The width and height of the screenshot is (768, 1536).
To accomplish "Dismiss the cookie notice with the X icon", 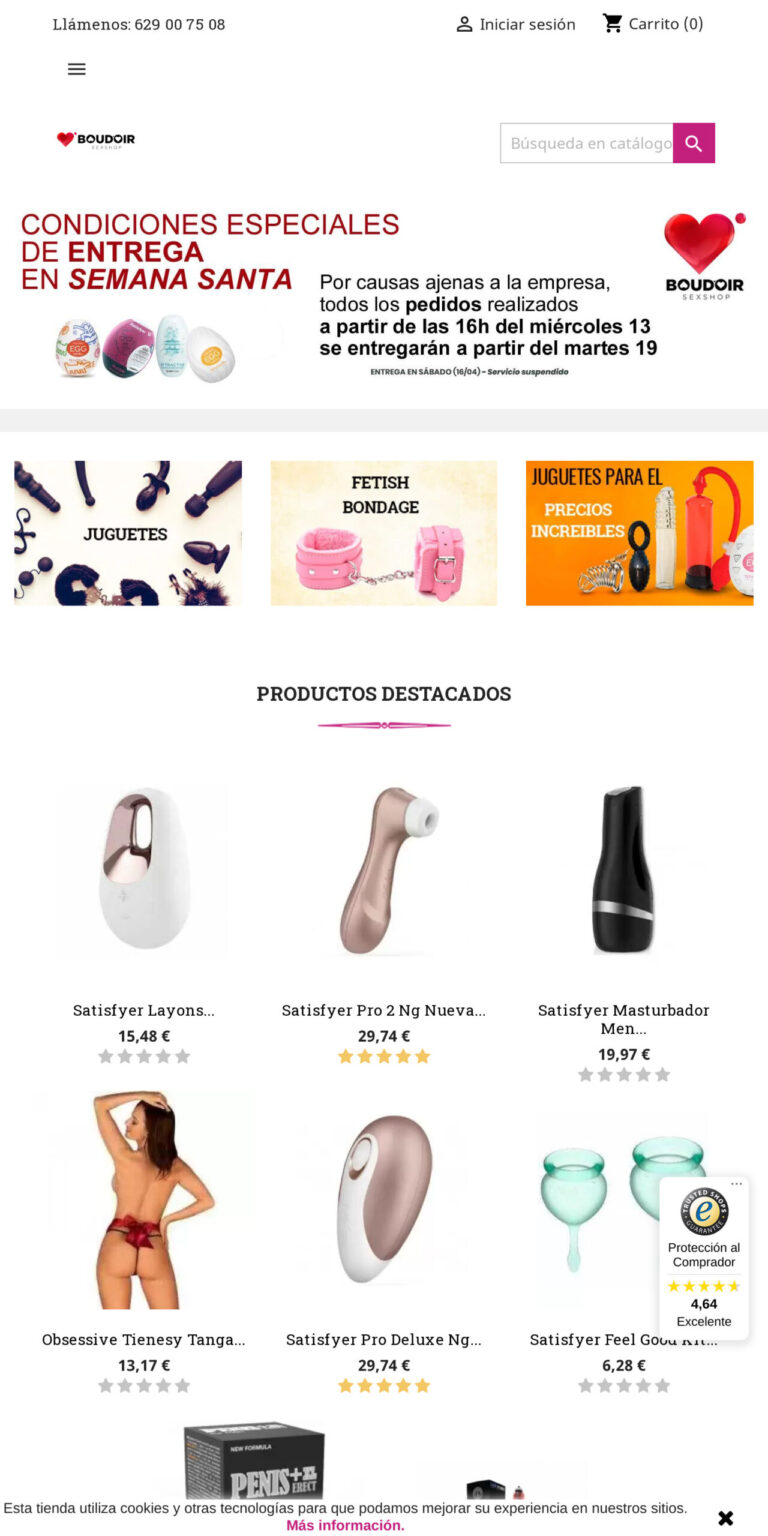I will point(724,1517).
